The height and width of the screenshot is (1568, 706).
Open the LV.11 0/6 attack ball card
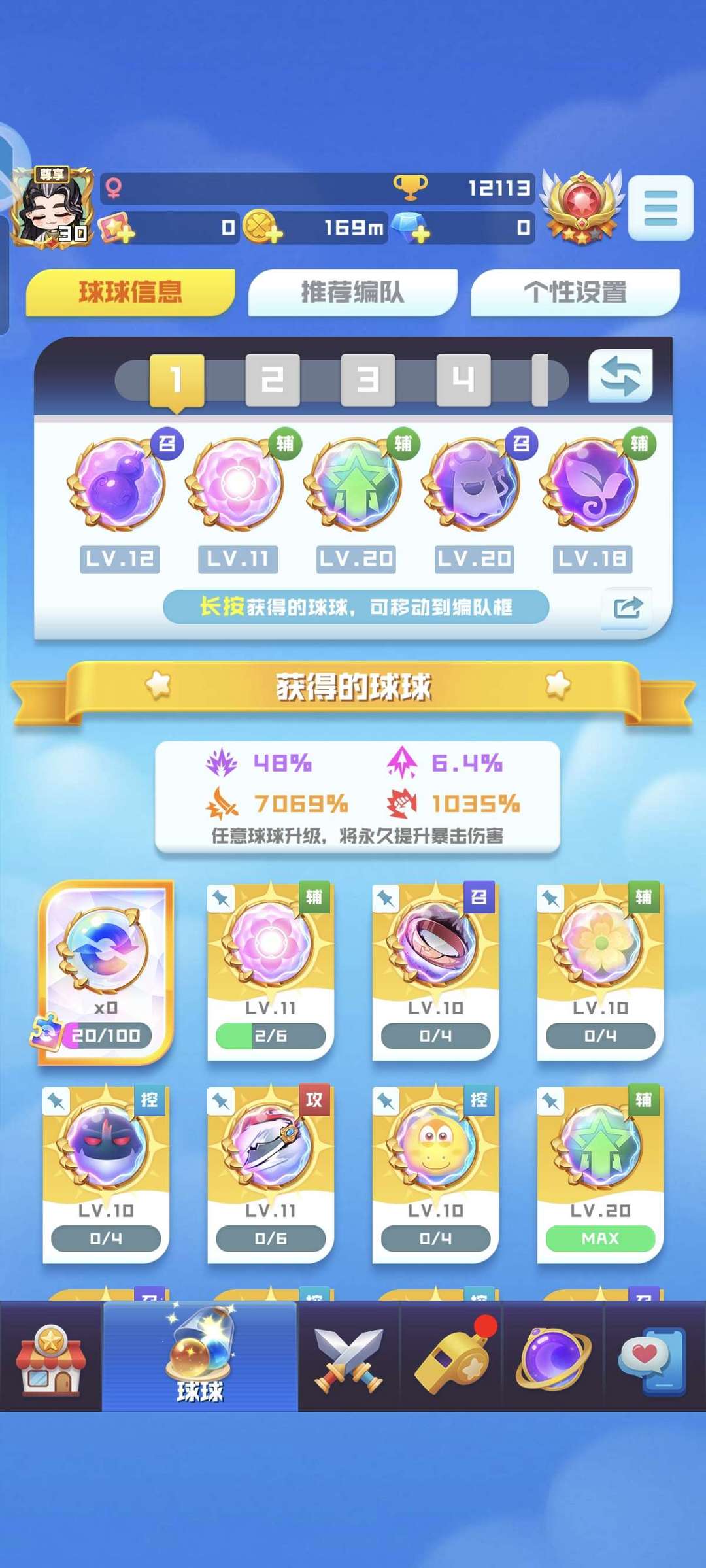(x=271, y=1174)
